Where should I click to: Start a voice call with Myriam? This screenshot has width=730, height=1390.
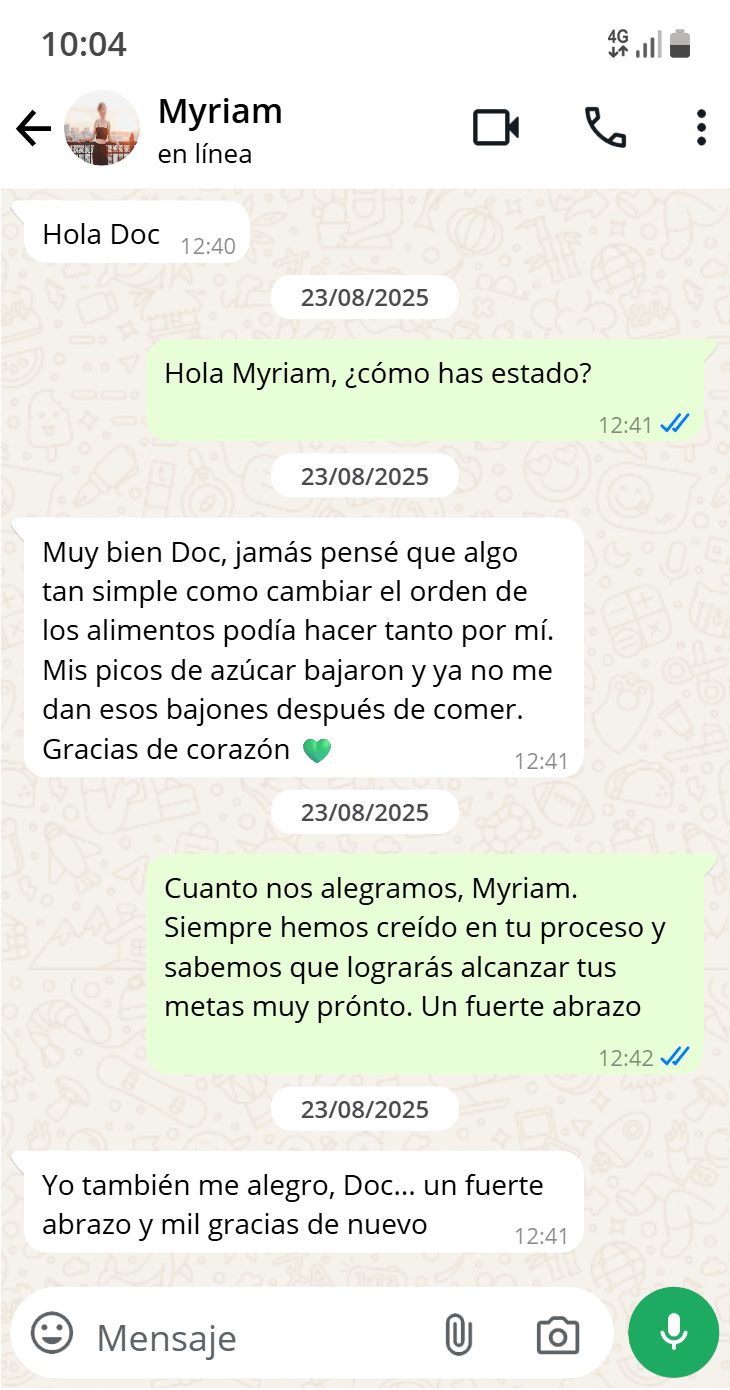tap(605, 129)
